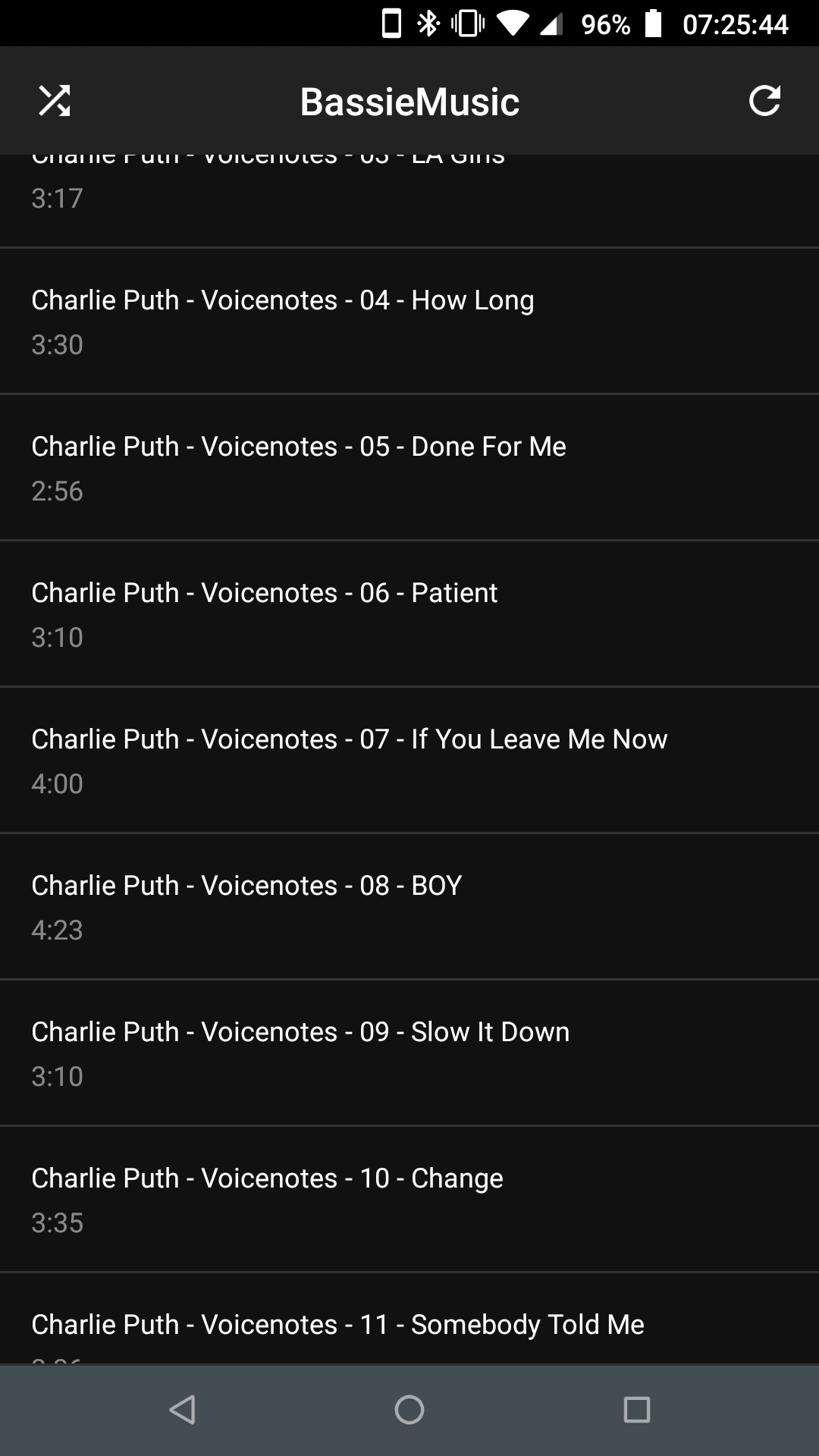The image size is (819, 1456).
Task: Open recent apps overview
Action: (637, 1410)
